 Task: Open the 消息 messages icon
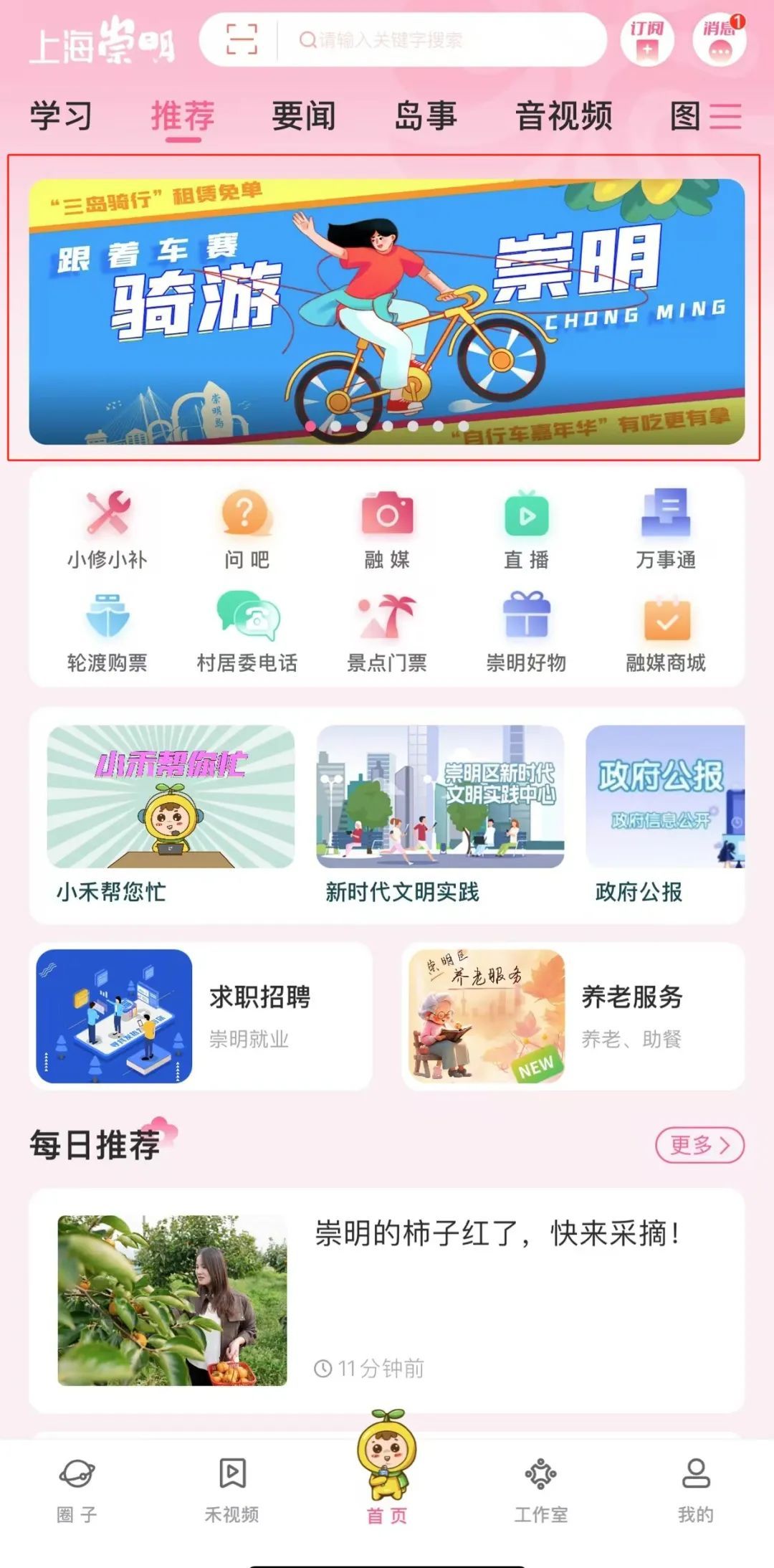tap(719, 40)
